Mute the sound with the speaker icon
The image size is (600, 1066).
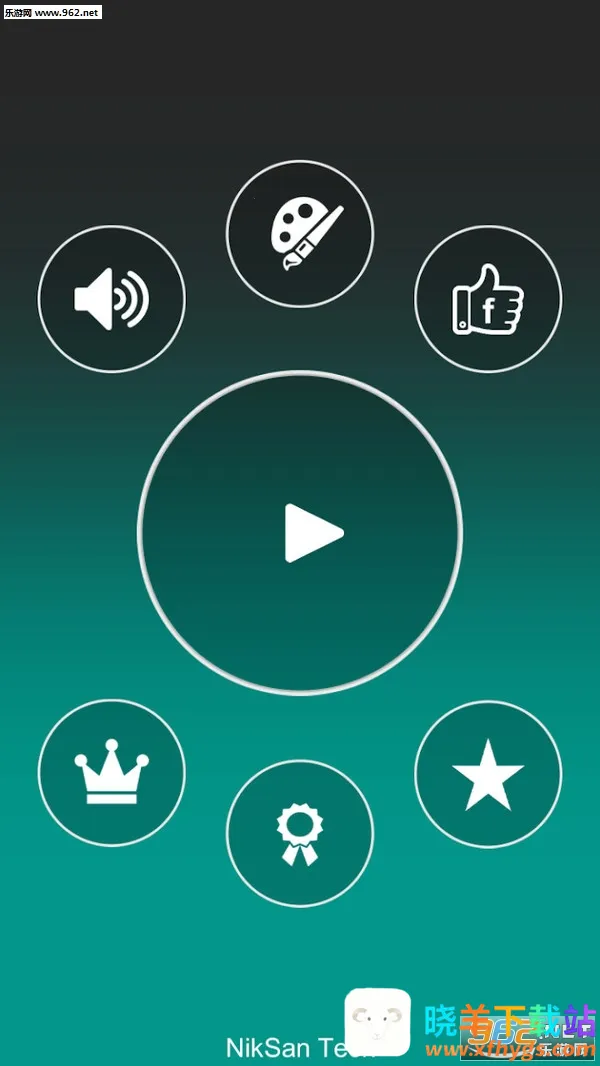point(112,299)
